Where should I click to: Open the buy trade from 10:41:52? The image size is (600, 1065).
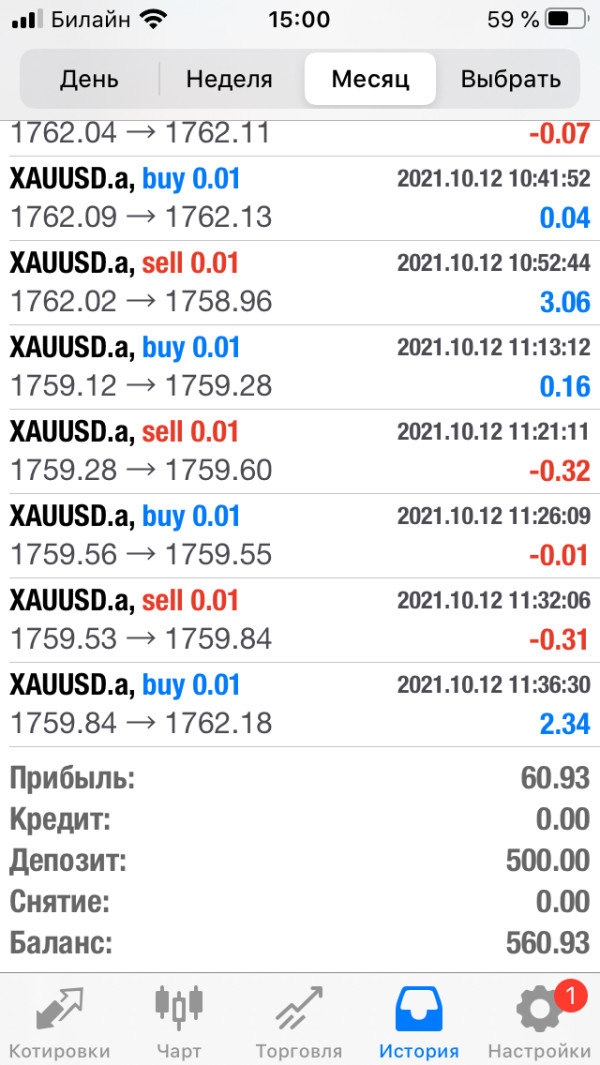click(300, 199)
